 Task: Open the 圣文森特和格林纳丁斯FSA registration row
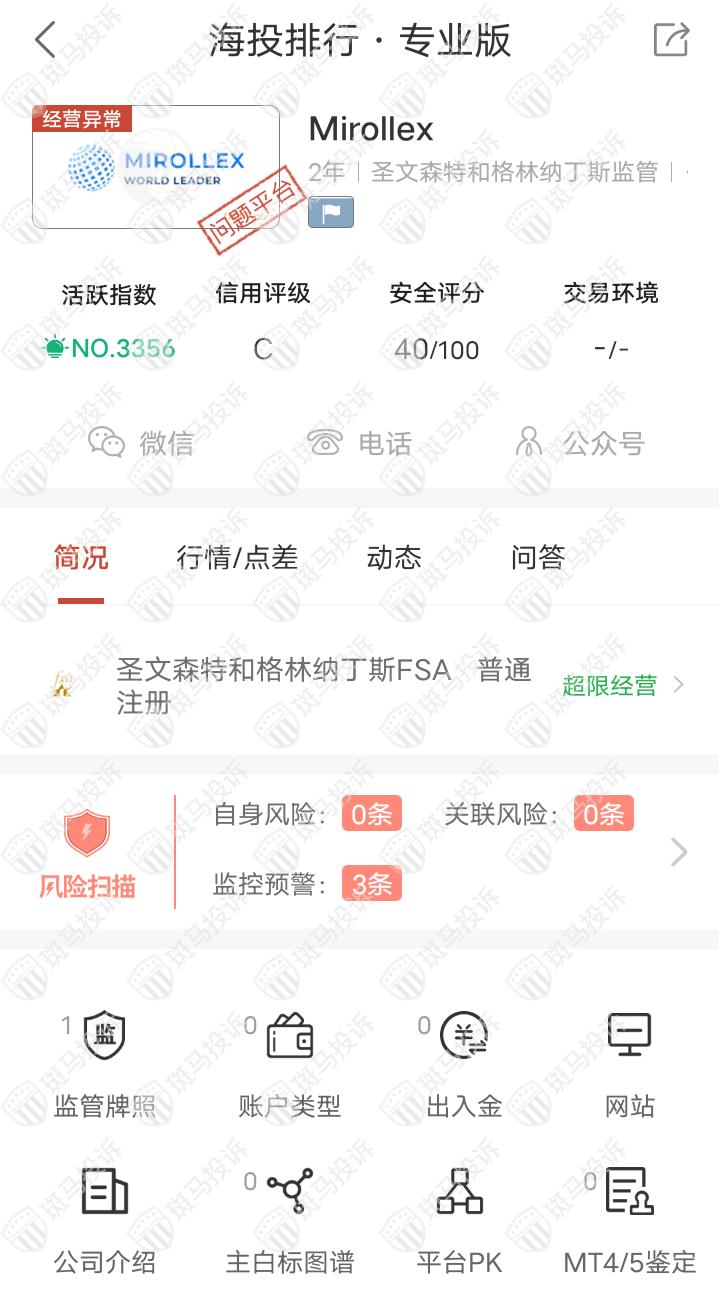coord(359,686)
